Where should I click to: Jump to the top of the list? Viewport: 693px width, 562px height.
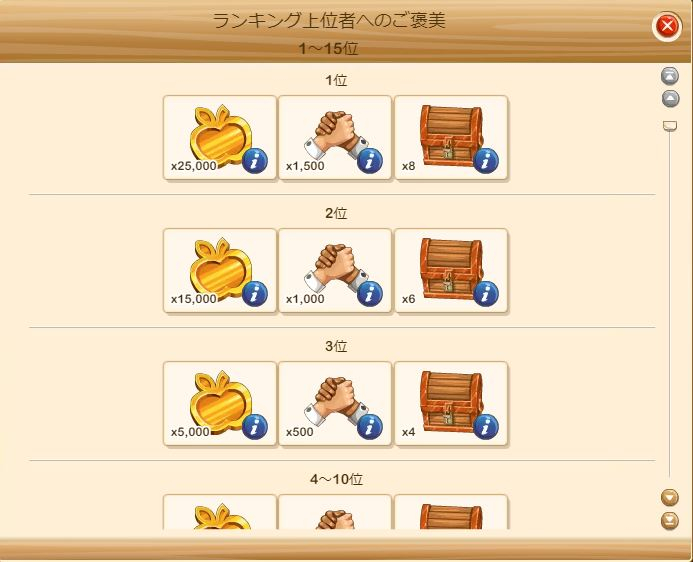click(670, 76)
